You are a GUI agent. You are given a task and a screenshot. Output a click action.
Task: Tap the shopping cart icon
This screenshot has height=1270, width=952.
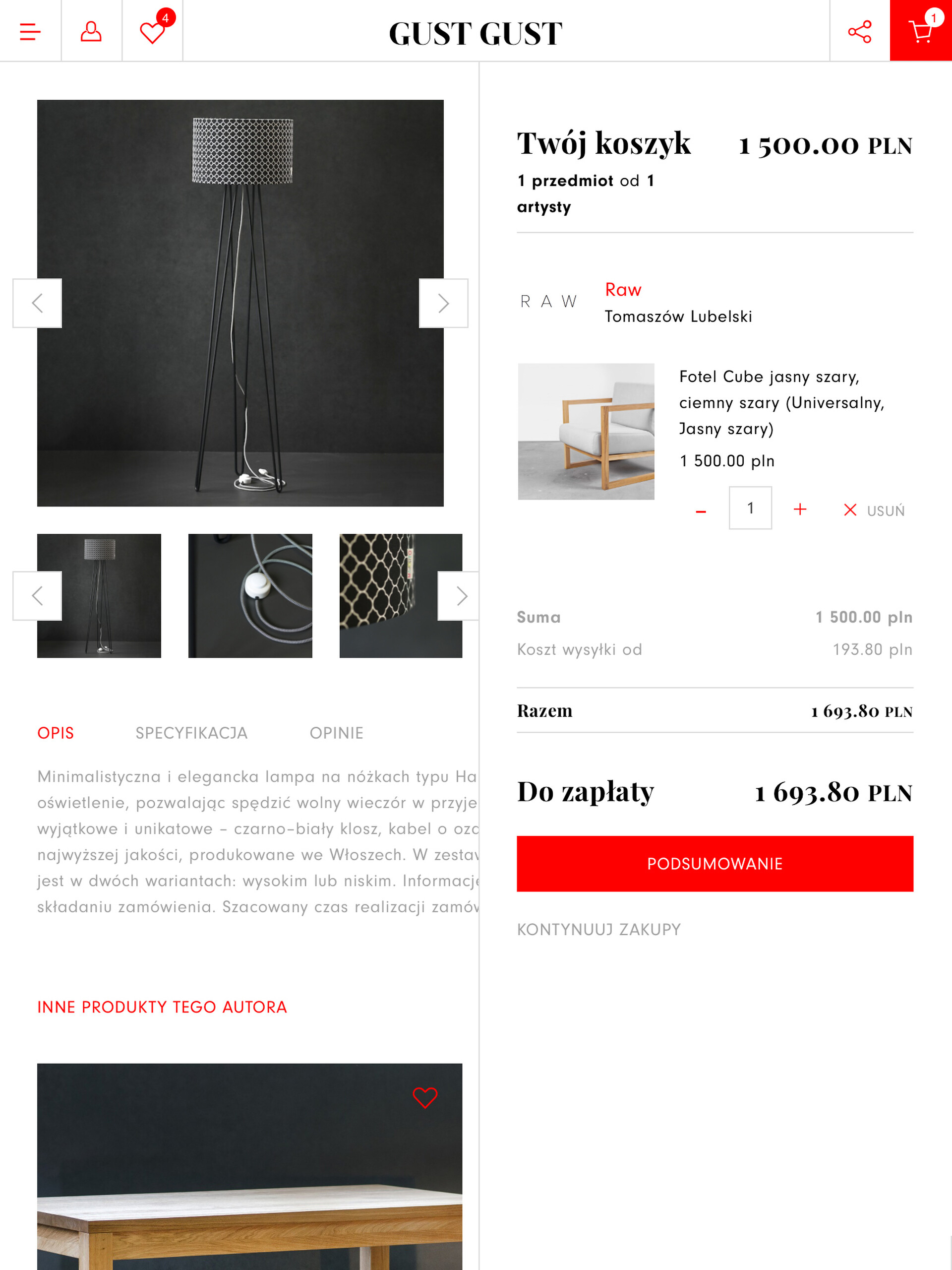(x=920, y=31)
